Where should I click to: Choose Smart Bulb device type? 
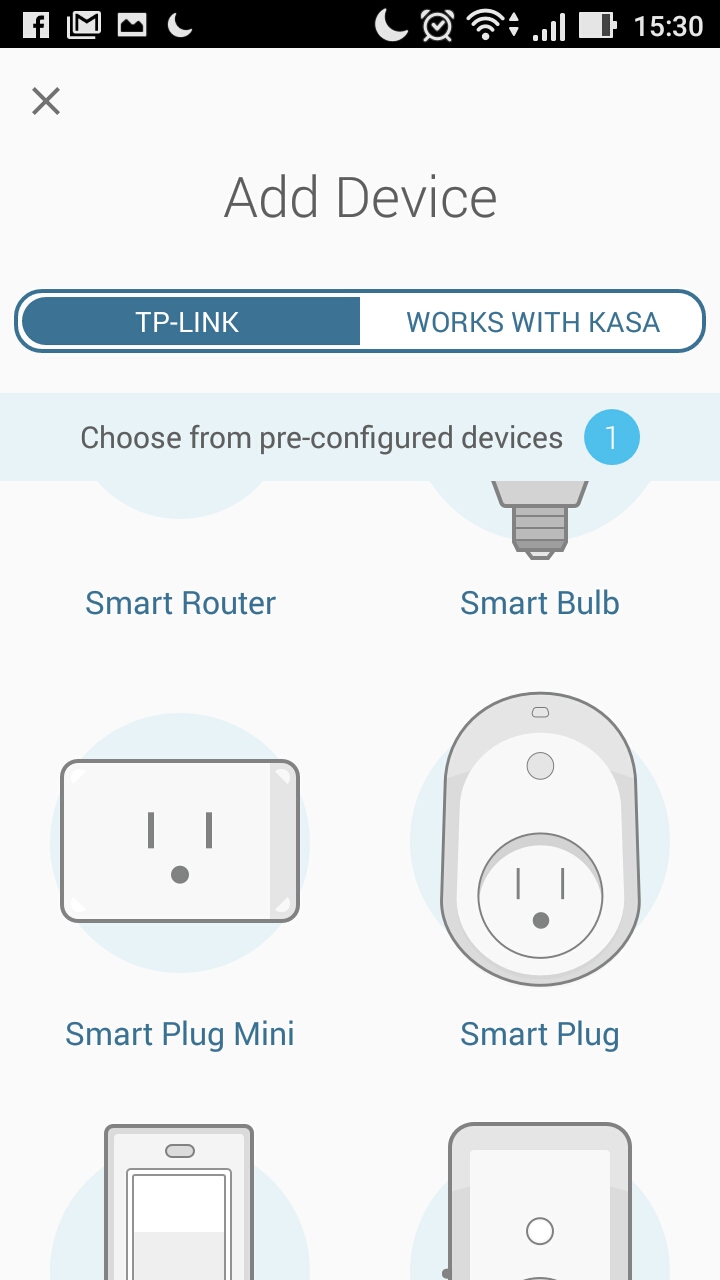(x=539, y=603)
